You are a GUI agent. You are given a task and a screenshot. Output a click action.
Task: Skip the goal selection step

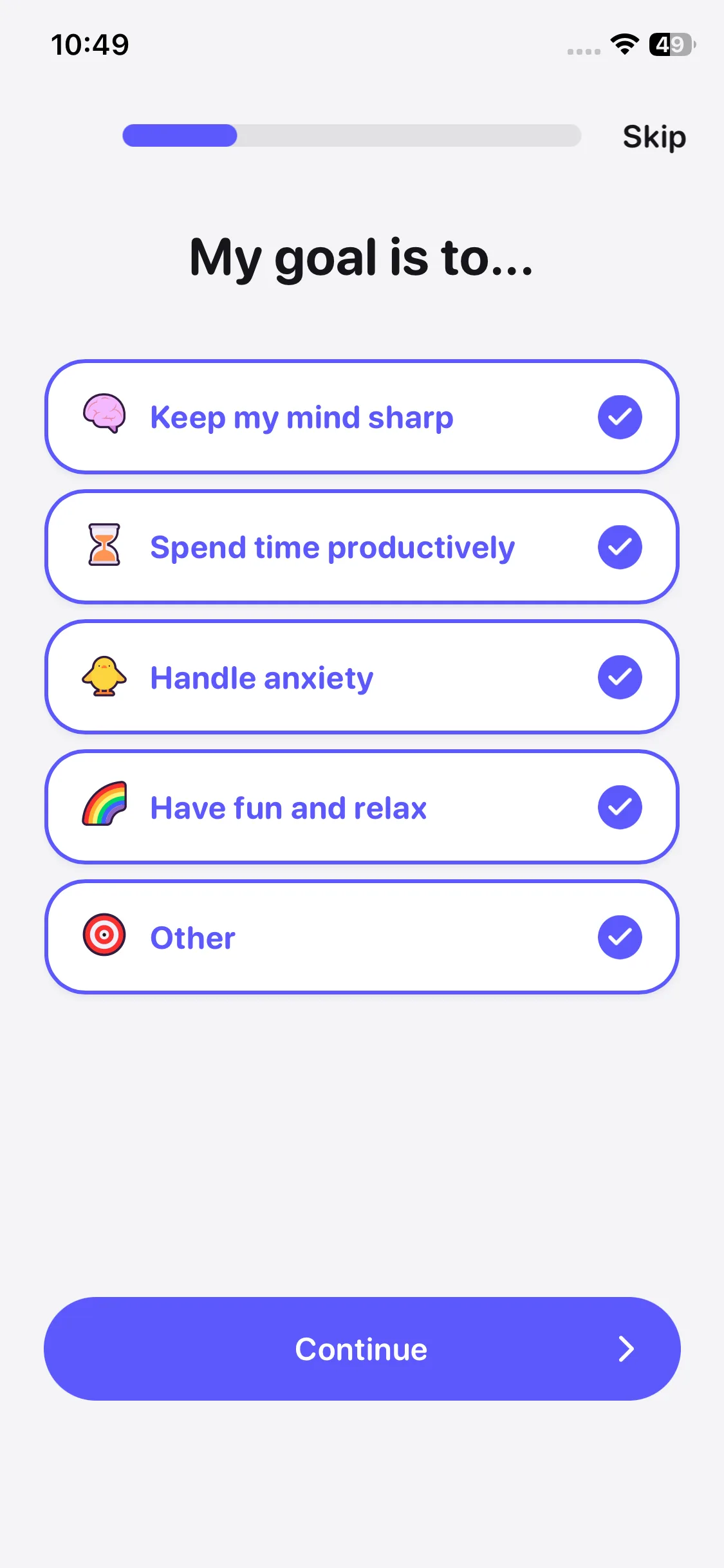pos(654,136)
